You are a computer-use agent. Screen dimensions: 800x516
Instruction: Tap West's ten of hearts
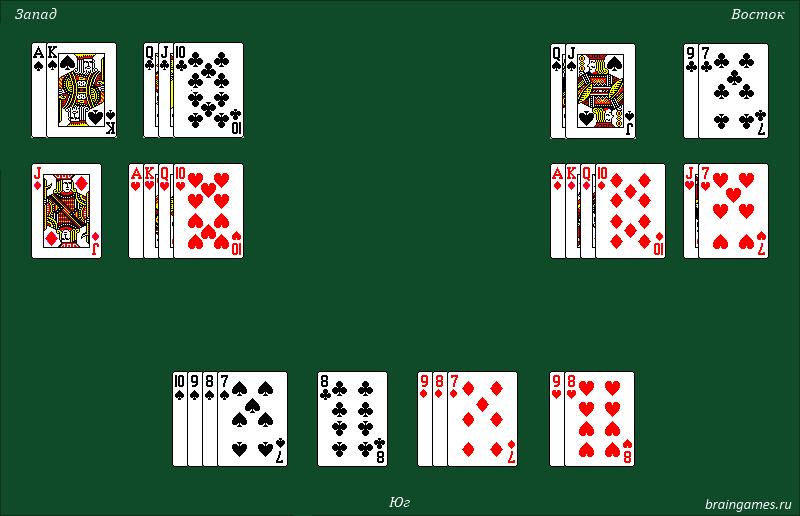coord(209,211)
